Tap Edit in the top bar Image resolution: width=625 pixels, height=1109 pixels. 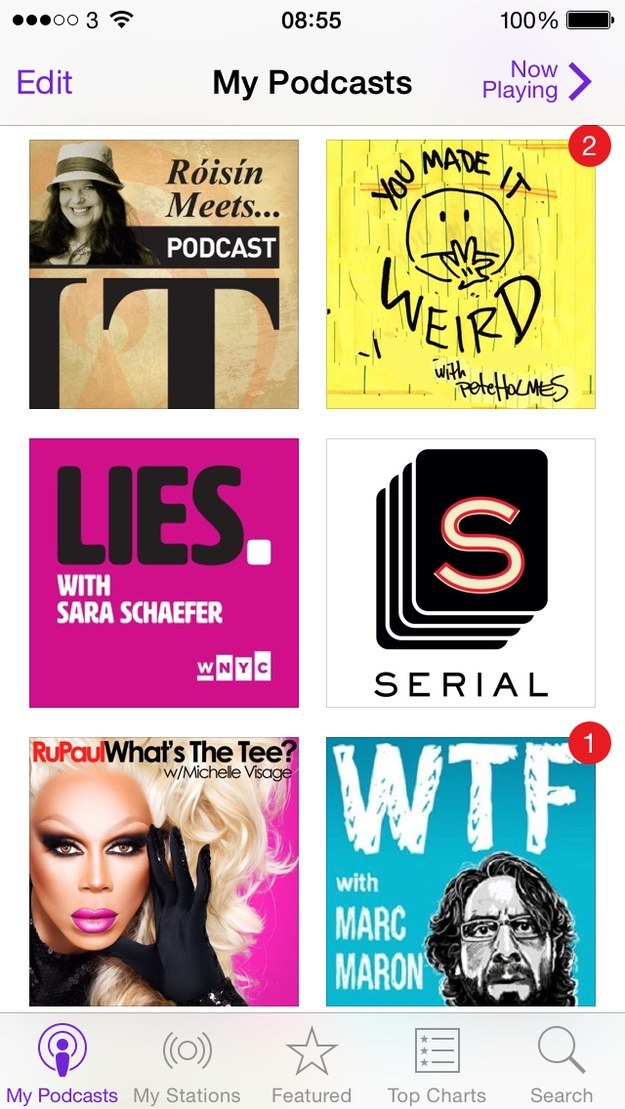pyautogui.click(x=45, y=83)
